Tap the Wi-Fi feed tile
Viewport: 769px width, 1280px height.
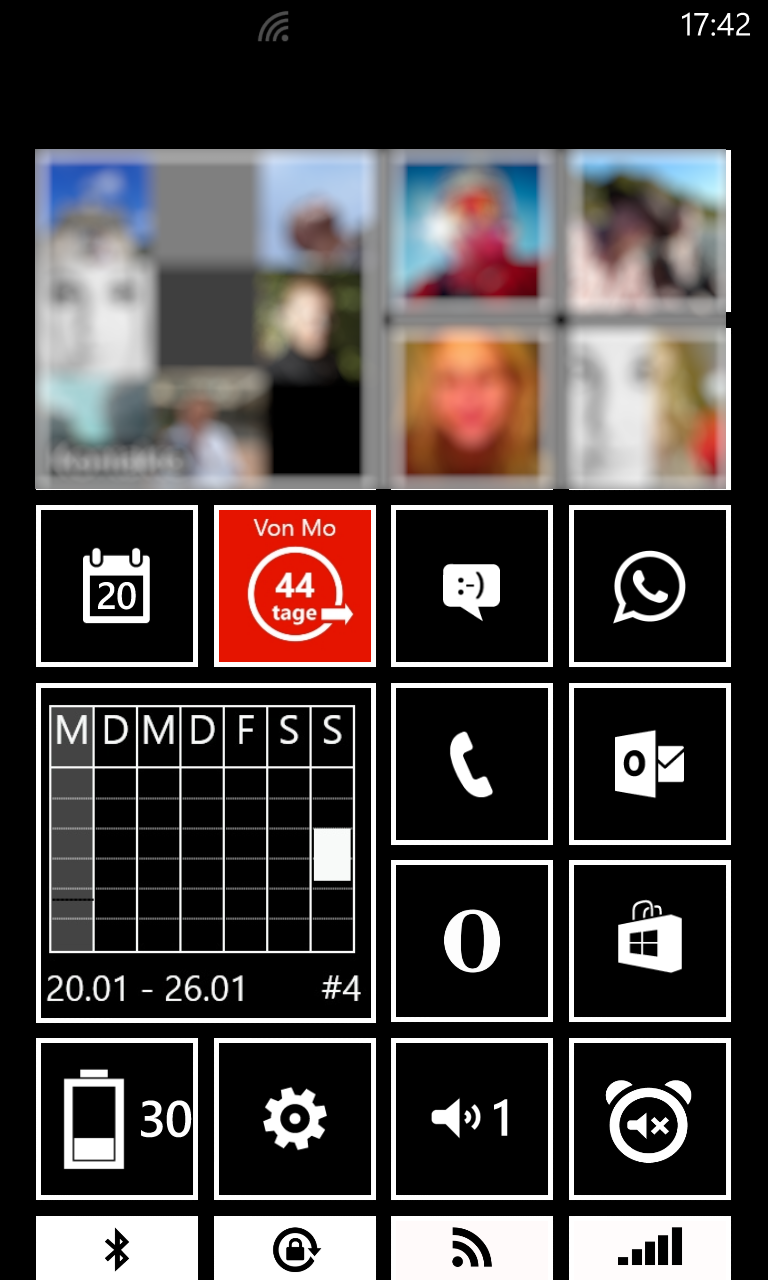click(x=472, y=1248)
